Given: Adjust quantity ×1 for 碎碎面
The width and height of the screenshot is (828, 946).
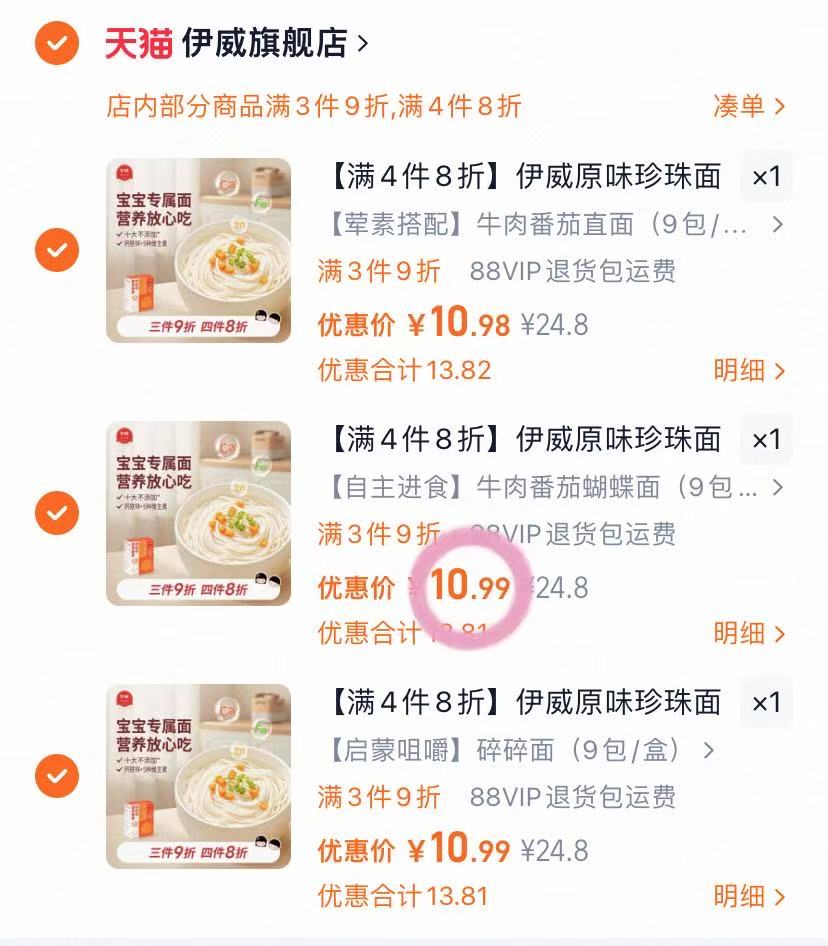Looking at the screenshot, I should click(766, 702).
